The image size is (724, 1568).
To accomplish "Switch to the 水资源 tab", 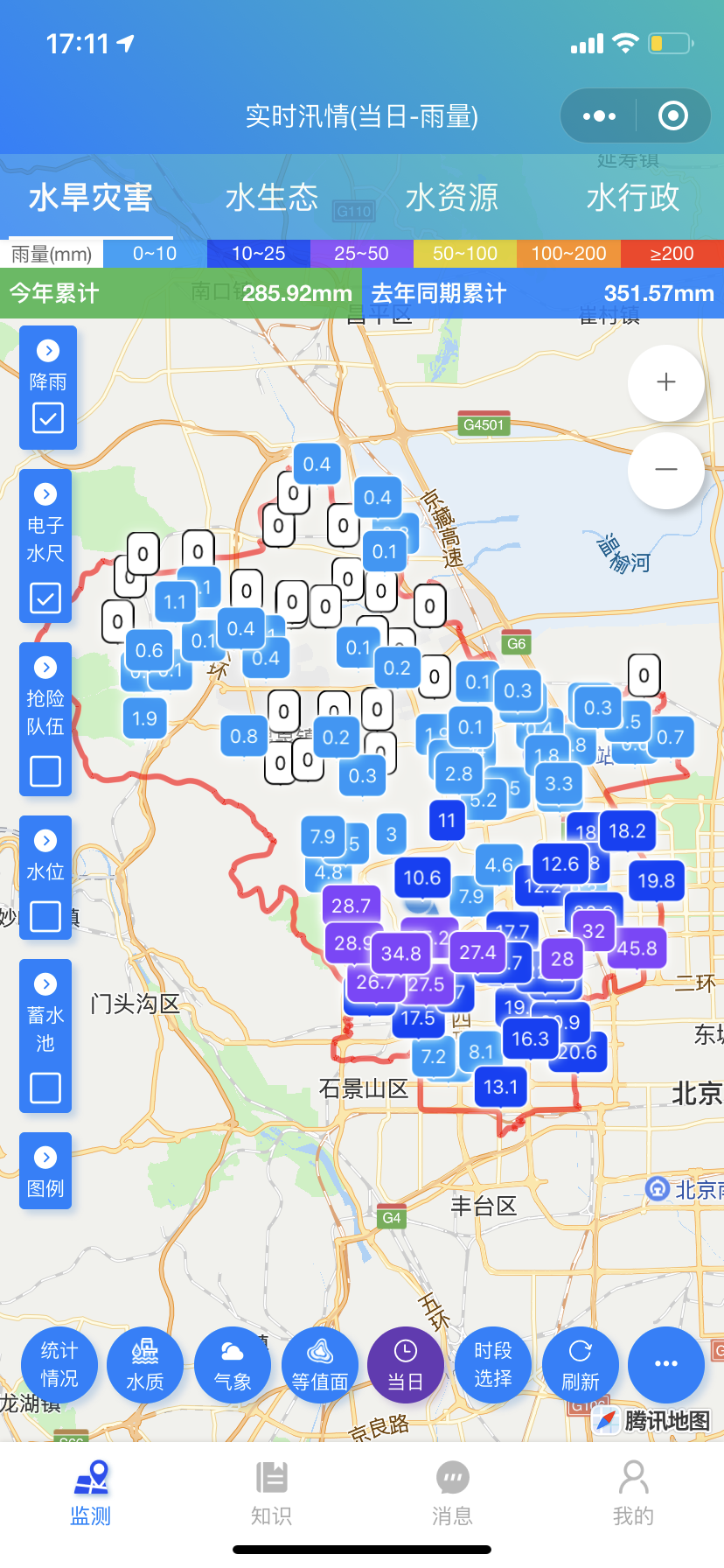I will 452,198.
